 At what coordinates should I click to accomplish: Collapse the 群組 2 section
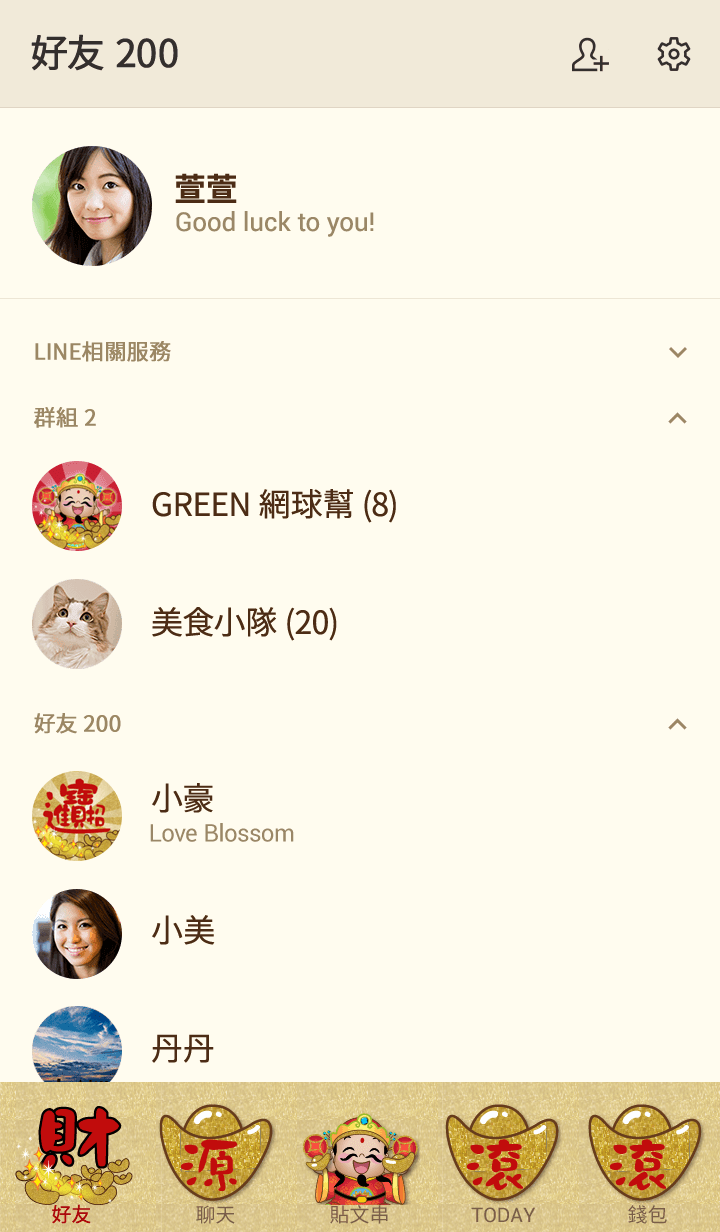pos(678,418)
